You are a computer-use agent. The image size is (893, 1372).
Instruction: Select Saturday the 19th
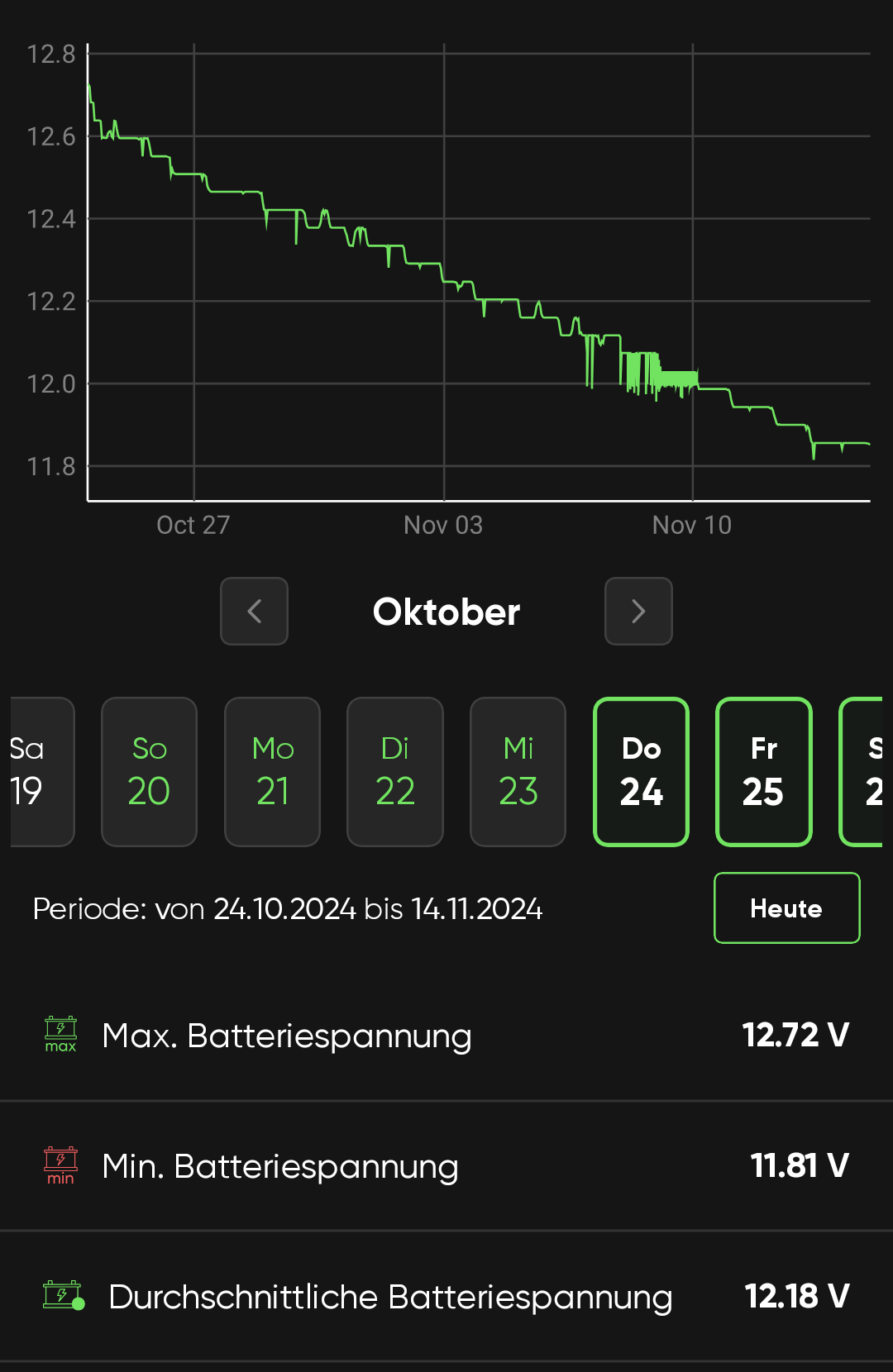click(x=40, y=771)
